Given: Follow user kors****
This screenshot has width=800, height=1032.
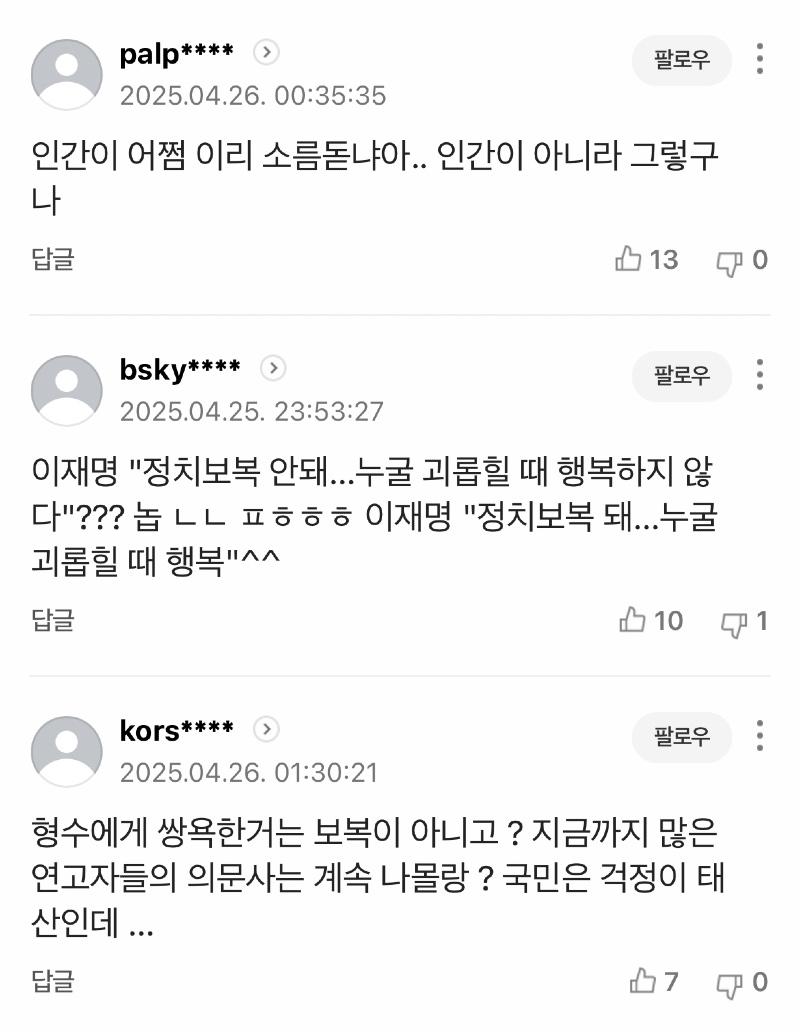Looking at the screenshot, I should pos(682,737).
